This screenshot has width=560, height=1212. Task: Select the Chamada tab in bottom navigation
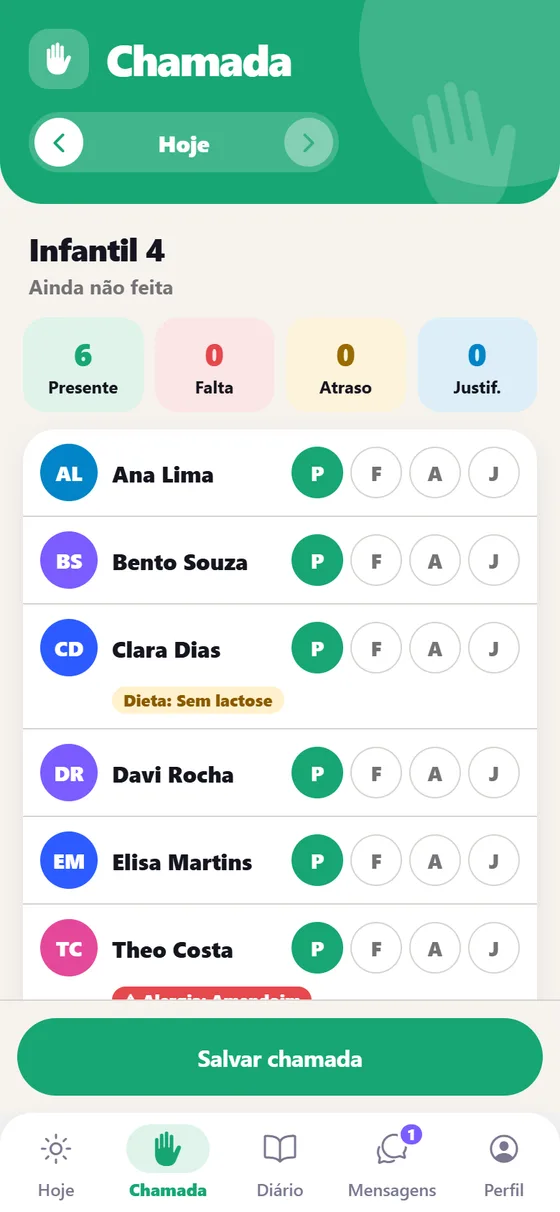point(168,1164)
